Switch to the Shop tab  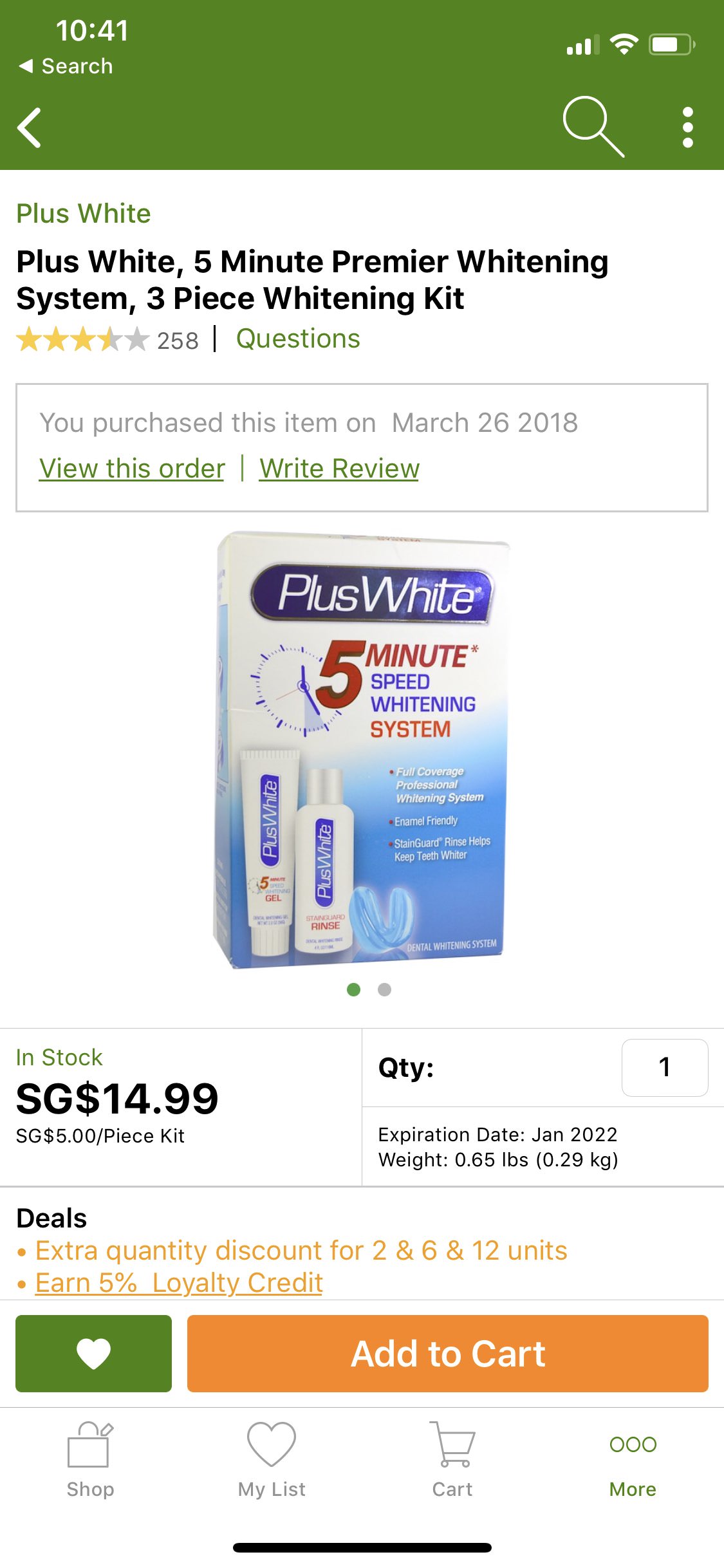[90, 1460]
